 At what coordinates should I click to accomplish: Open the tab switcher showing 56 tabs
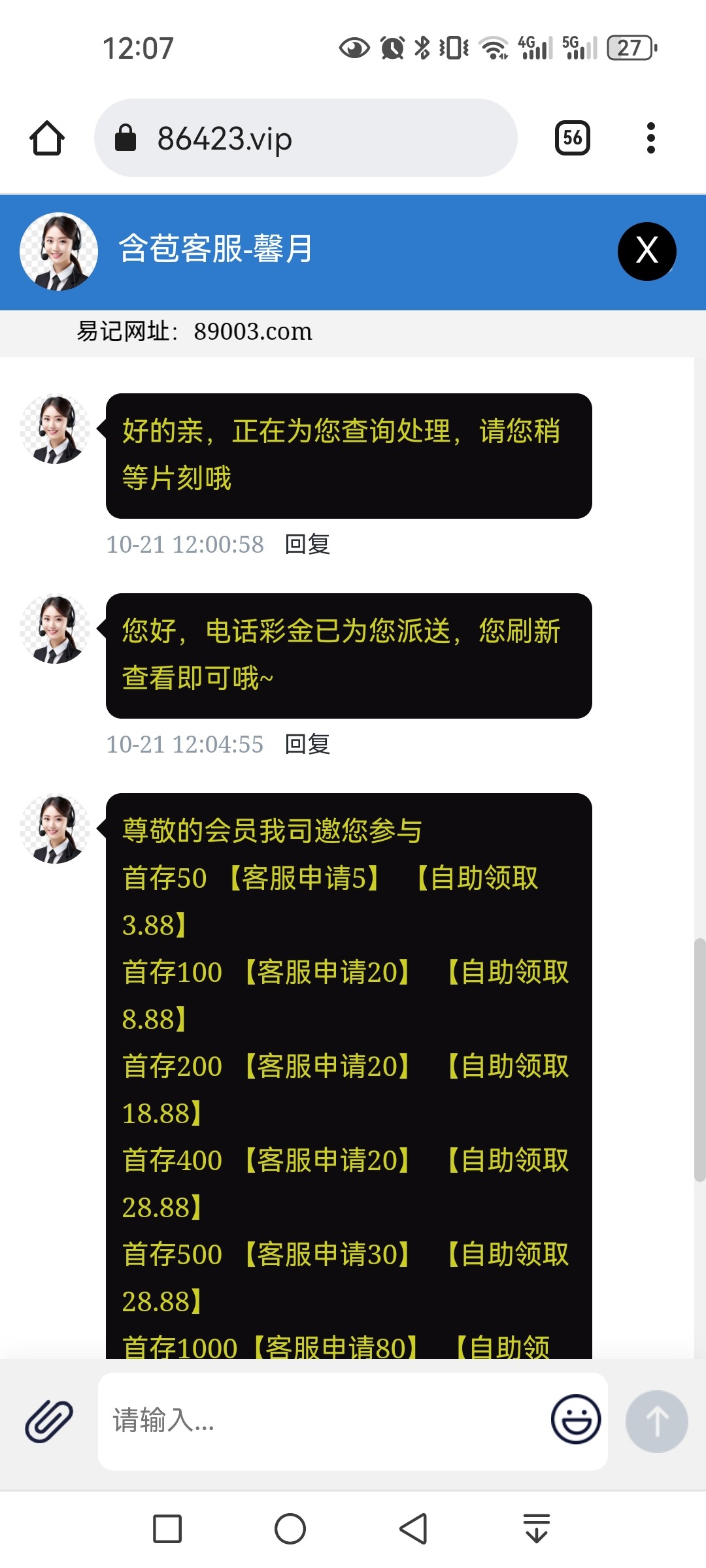tap(573, 138)
